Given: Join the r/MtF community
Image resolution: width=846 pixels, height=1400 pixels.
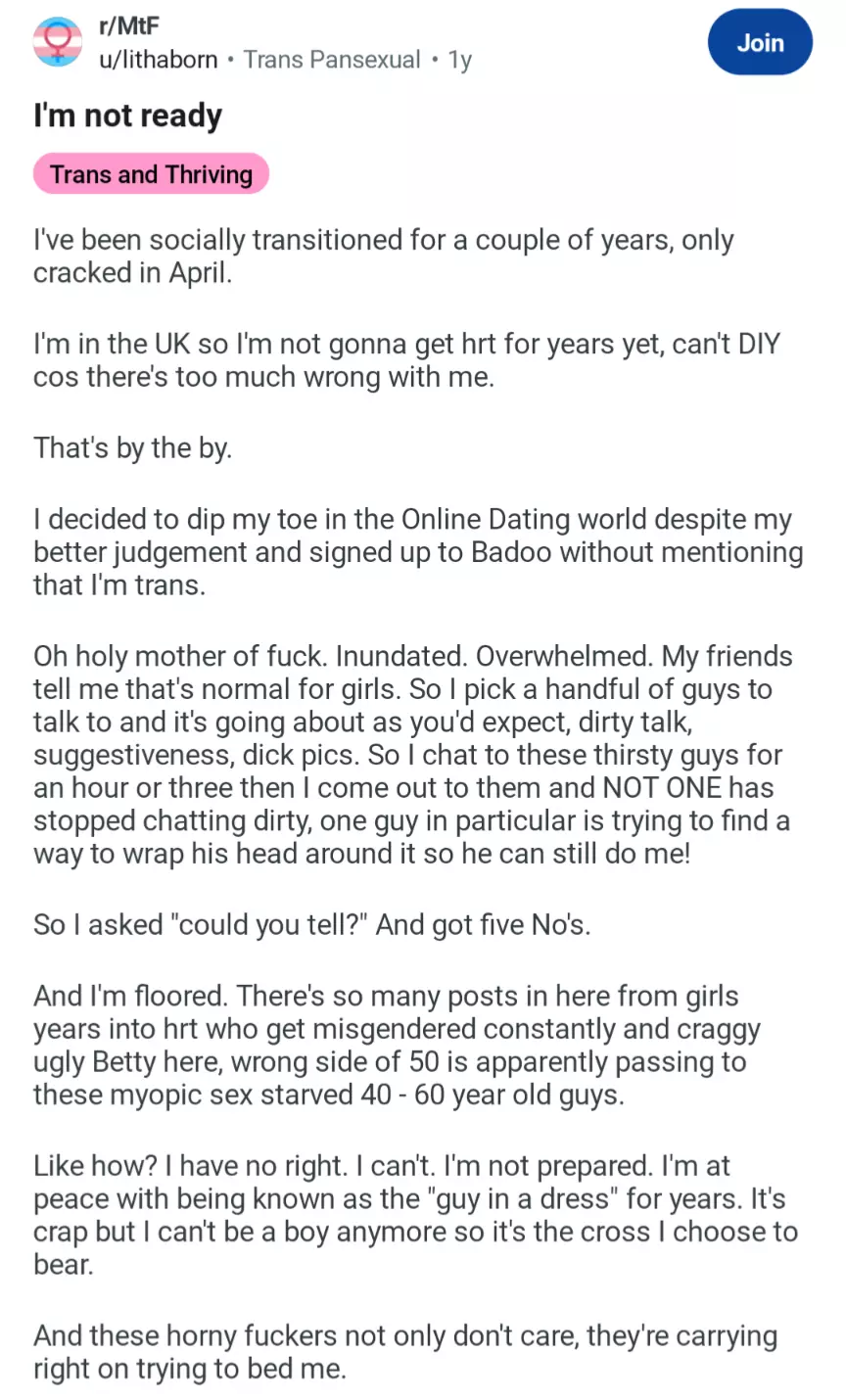Looking at the screenshot, I should 759,43.
